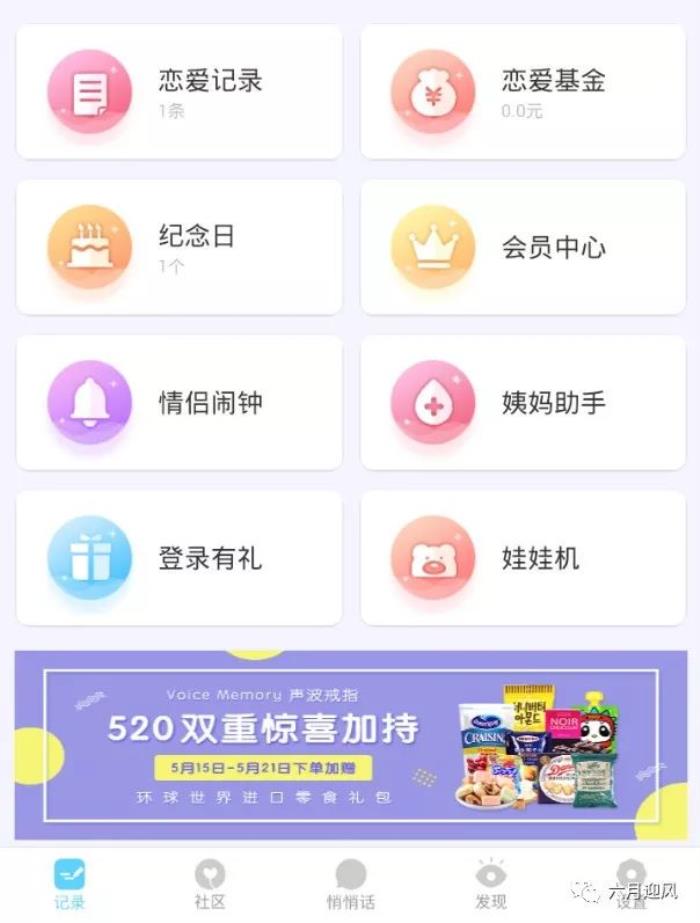This screenshot has height=923, width=700.
Task: Go to 会员中心
Action: 523,247
